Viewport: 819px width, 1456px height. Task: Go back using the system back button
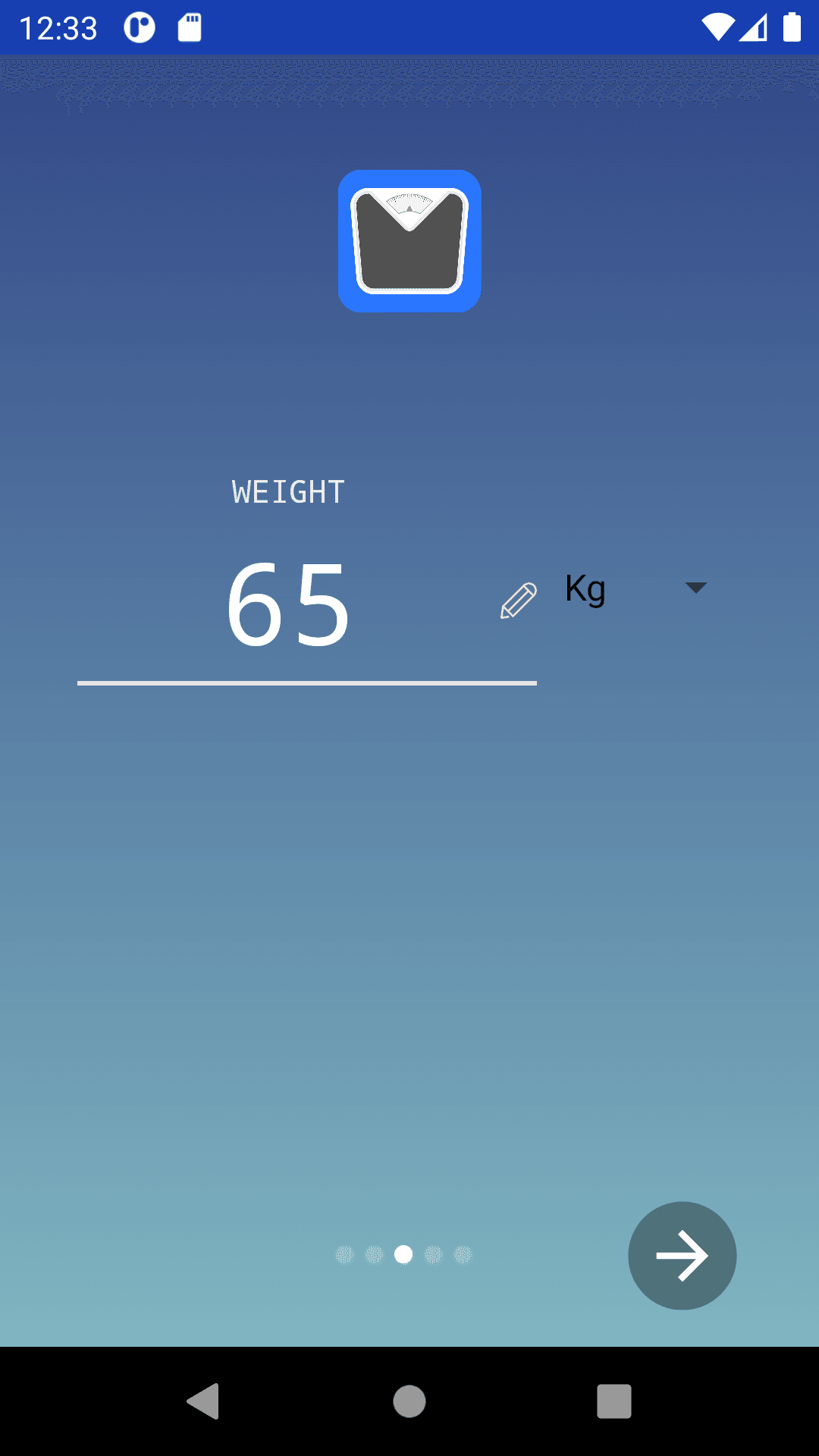tap(203, 1401)
